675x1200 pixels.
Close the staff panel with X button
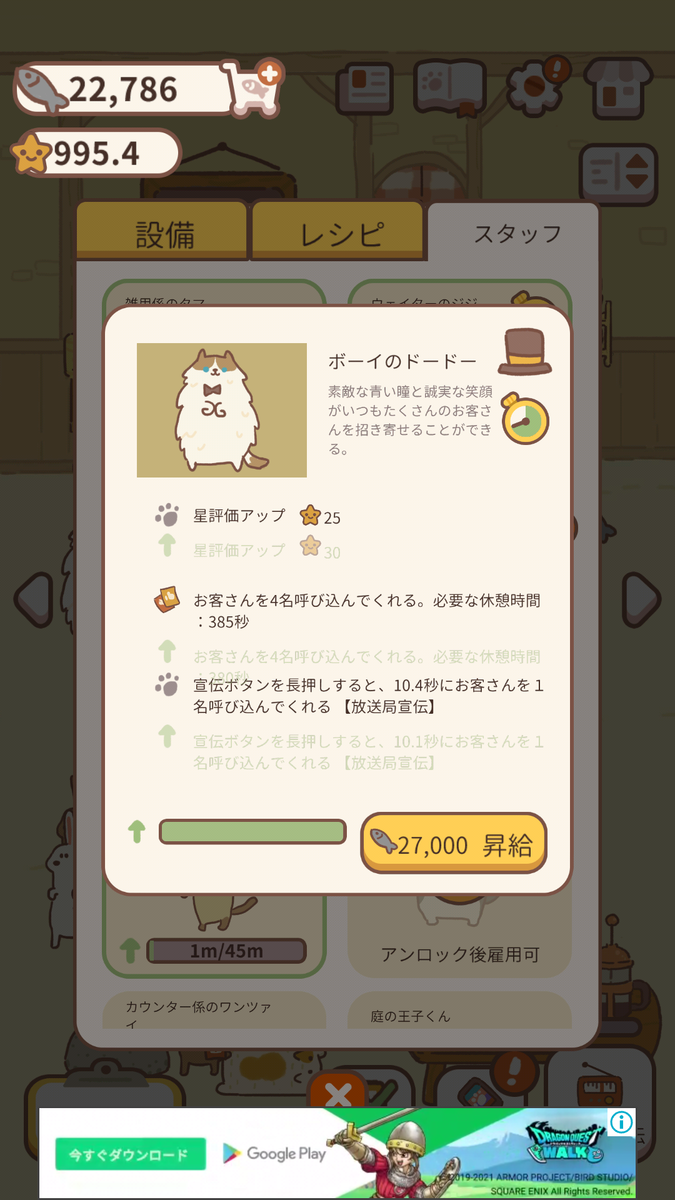point(338,1094)
